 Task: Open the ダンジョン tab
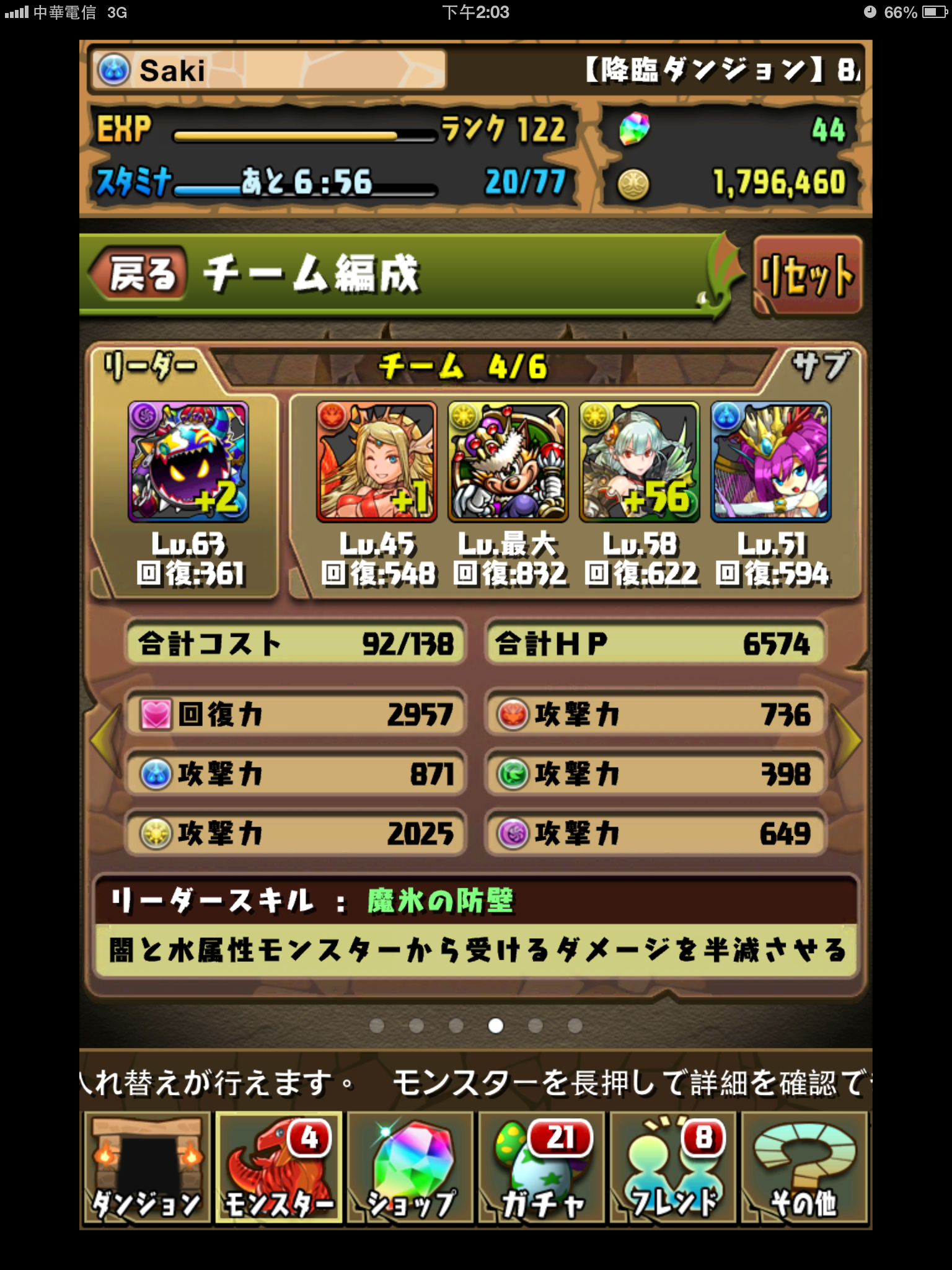[147, 1167]
